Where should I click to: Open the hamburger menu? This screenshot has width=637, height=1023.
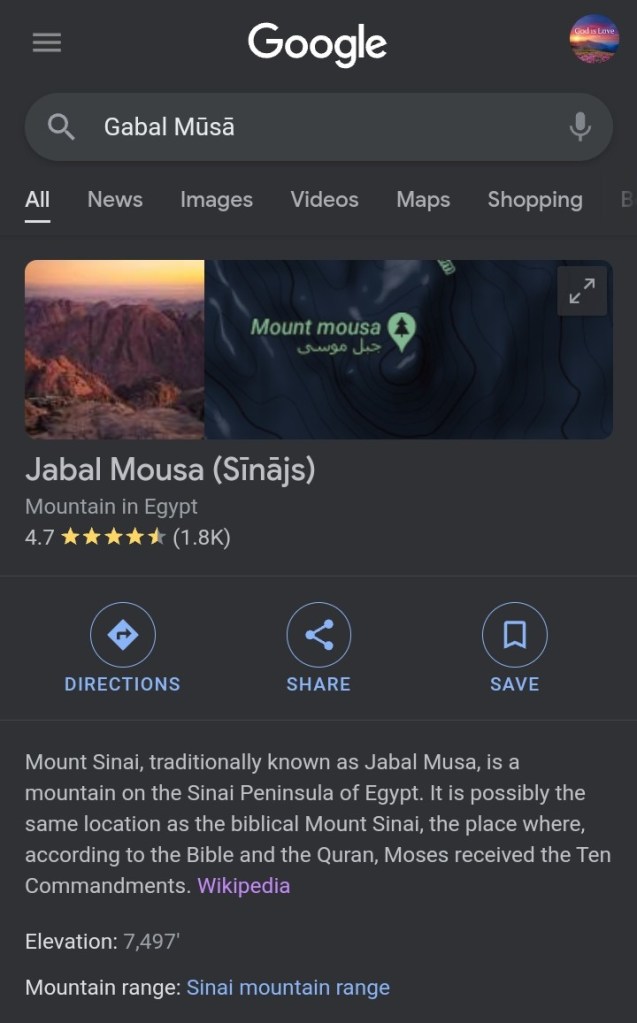click(47, 43)
